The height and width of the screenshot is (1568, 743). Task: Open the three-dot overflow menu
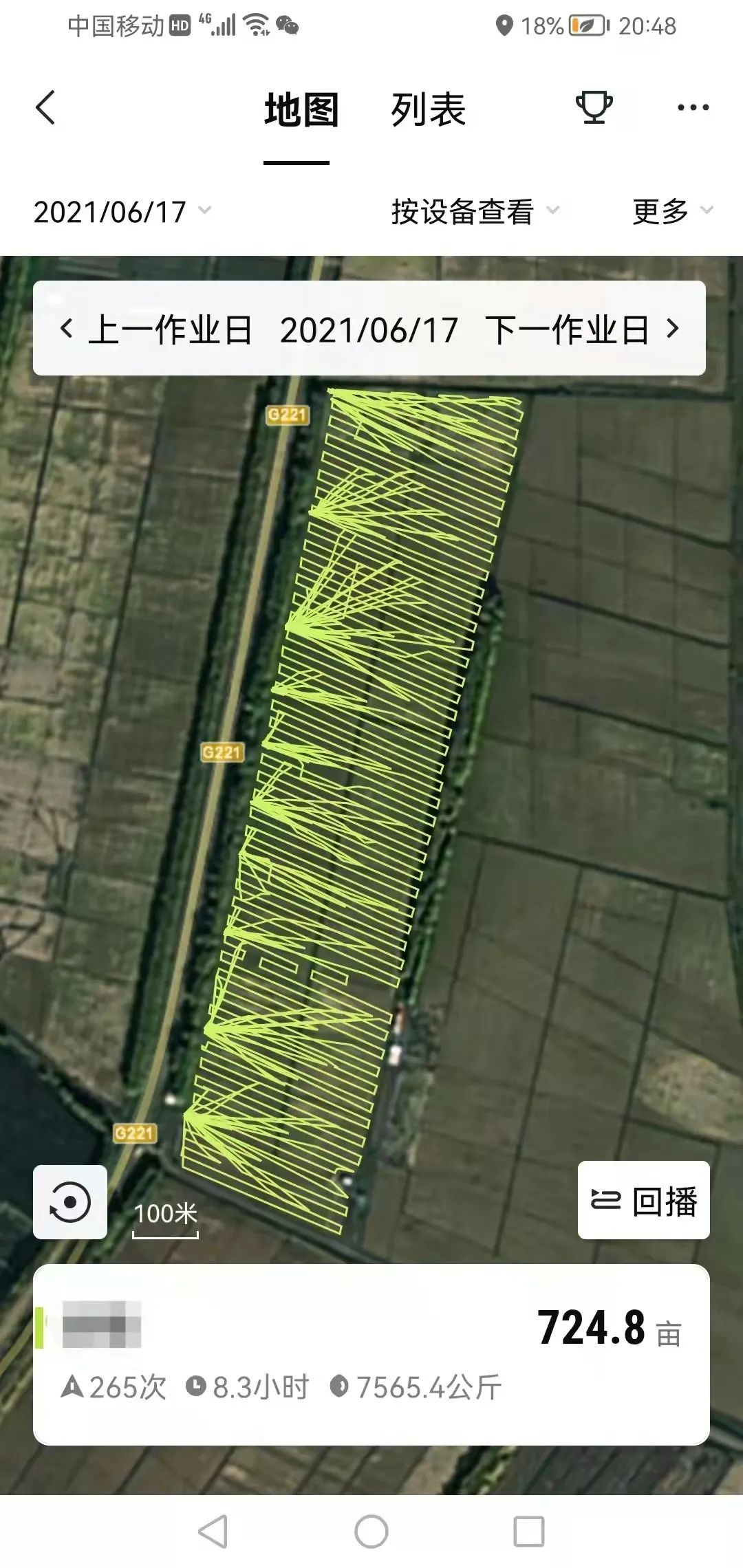tap(693, 108)
